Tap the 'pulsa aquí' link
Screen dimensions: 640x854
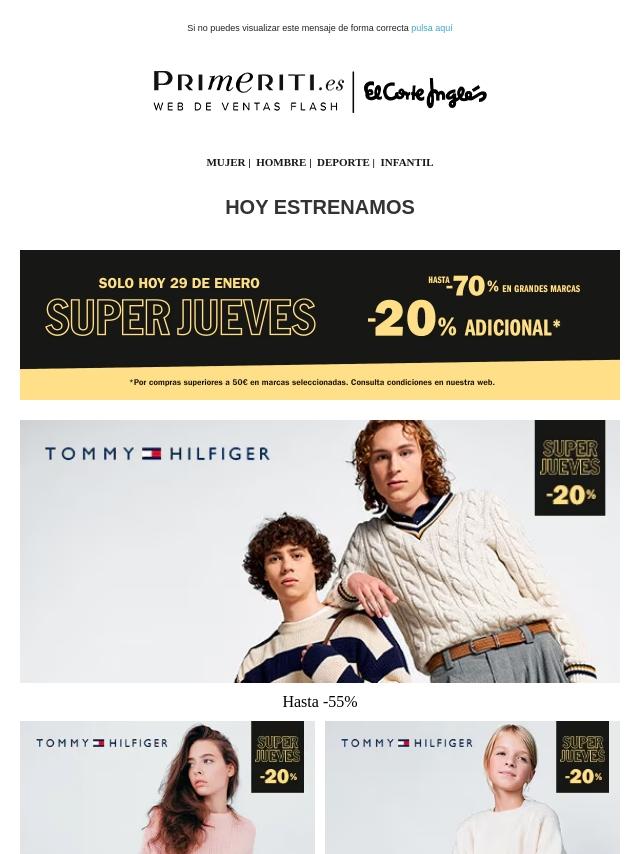coord(431,28)
